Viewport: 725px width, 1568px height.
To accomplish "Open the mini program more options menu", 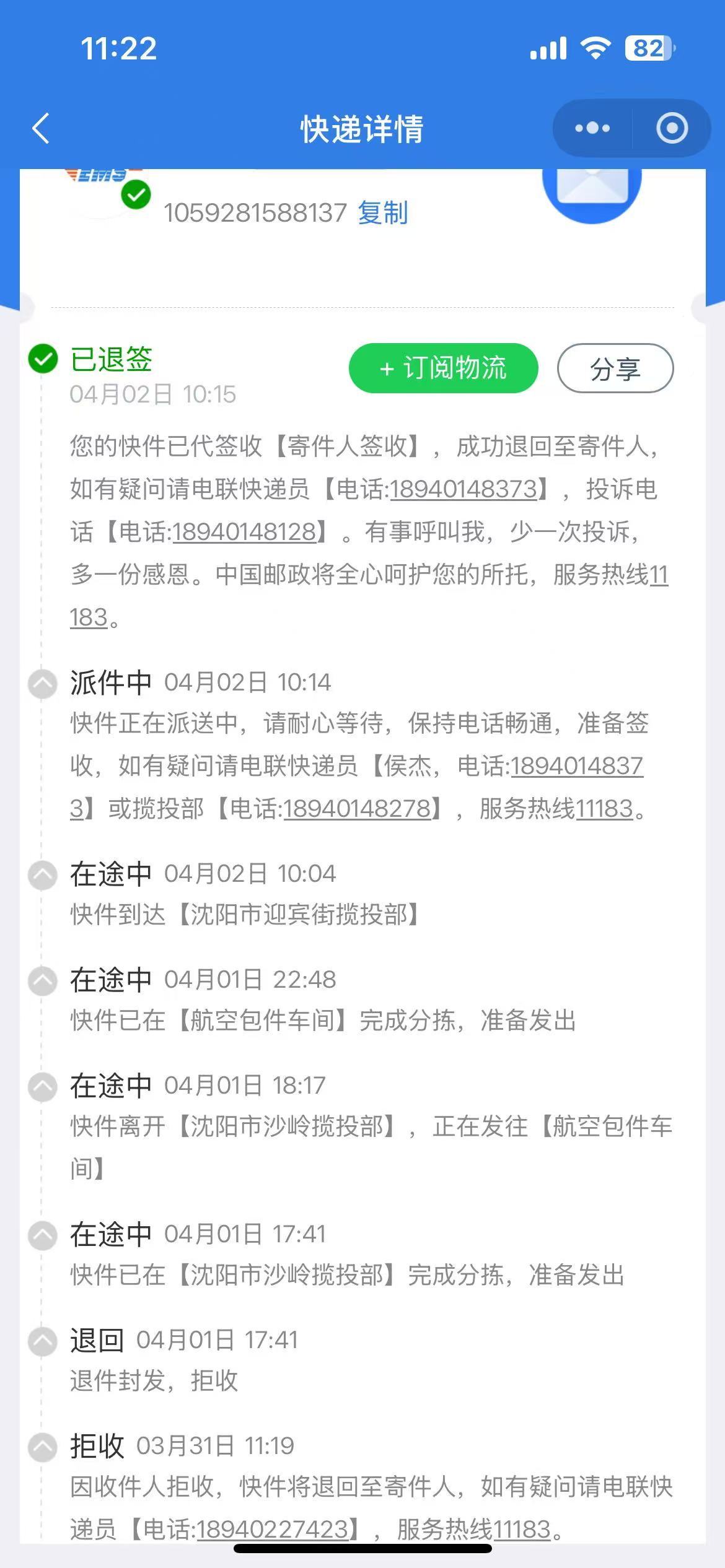I will tap(592, 128).
